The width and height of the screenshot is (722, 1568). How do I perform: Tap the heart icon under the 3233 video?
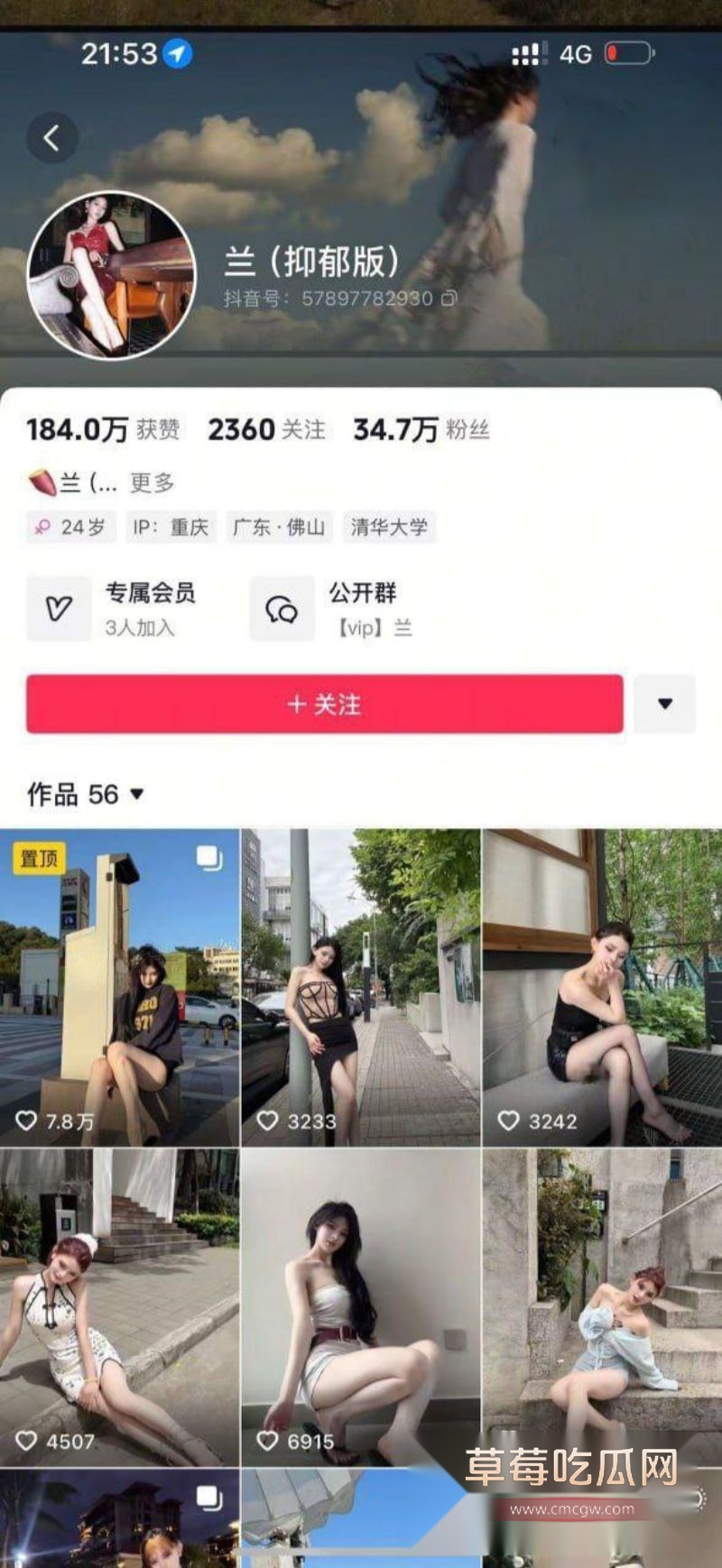(266, 1121)
